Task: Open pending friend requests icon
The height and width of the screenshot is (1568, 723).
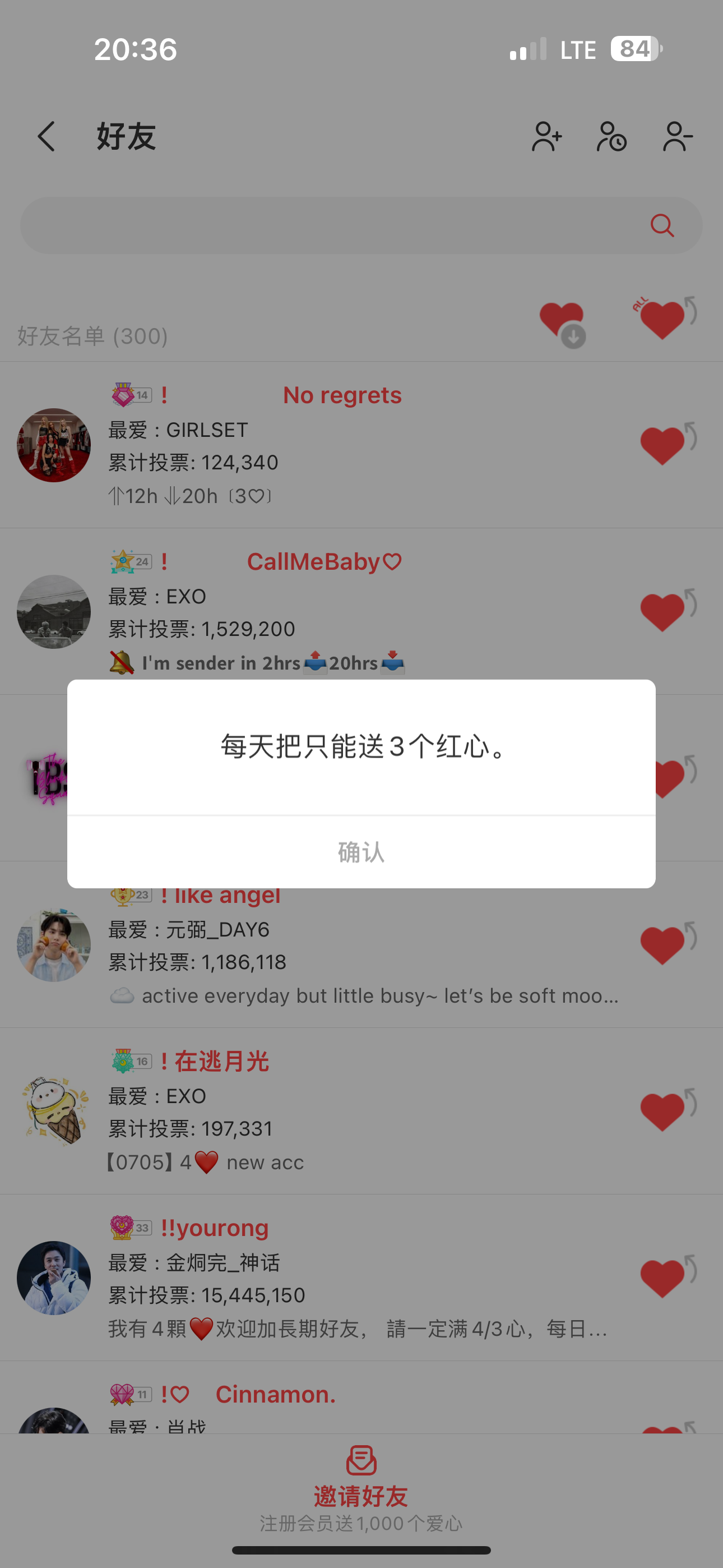Action: [611, 136]
